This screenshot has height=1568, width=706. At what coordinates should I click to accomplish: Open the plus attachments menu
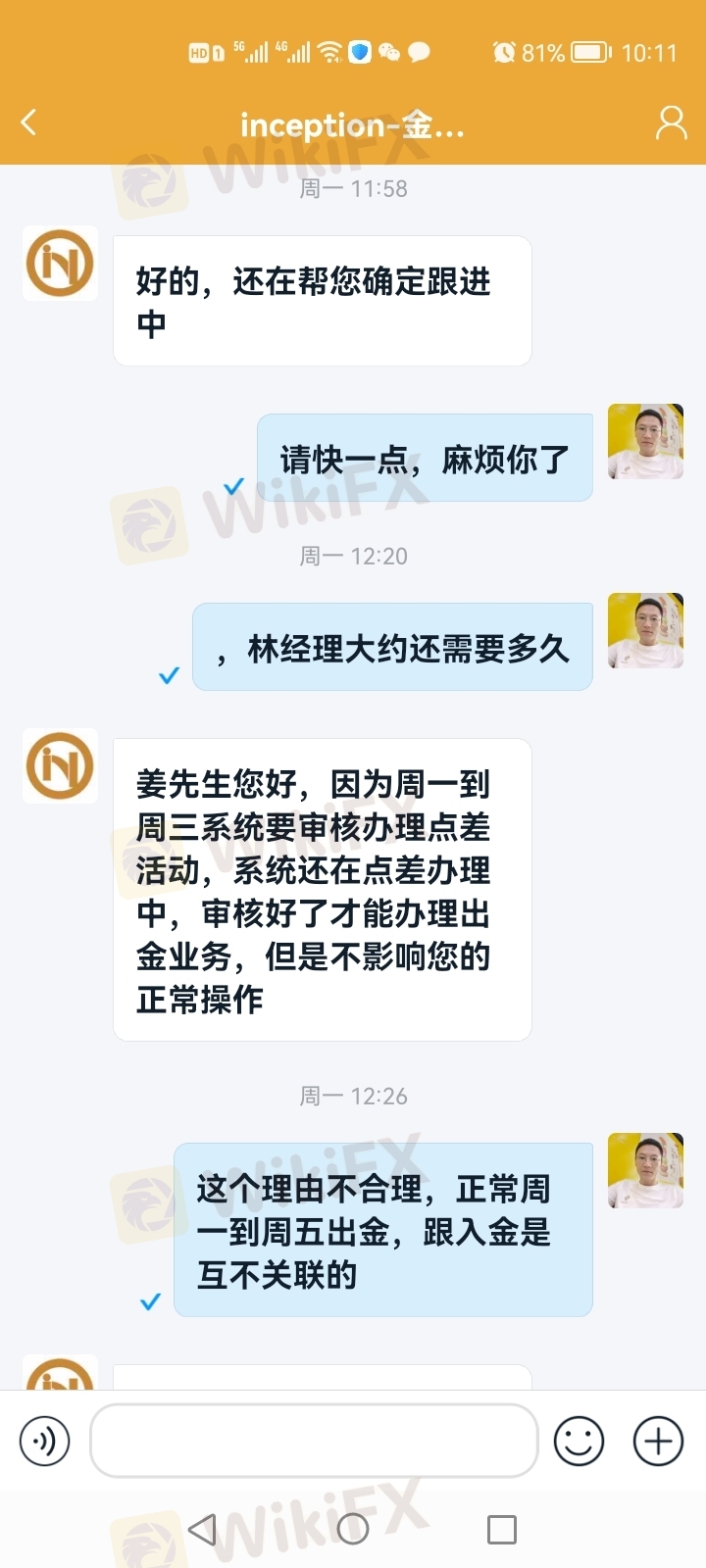pos(658,1442)
